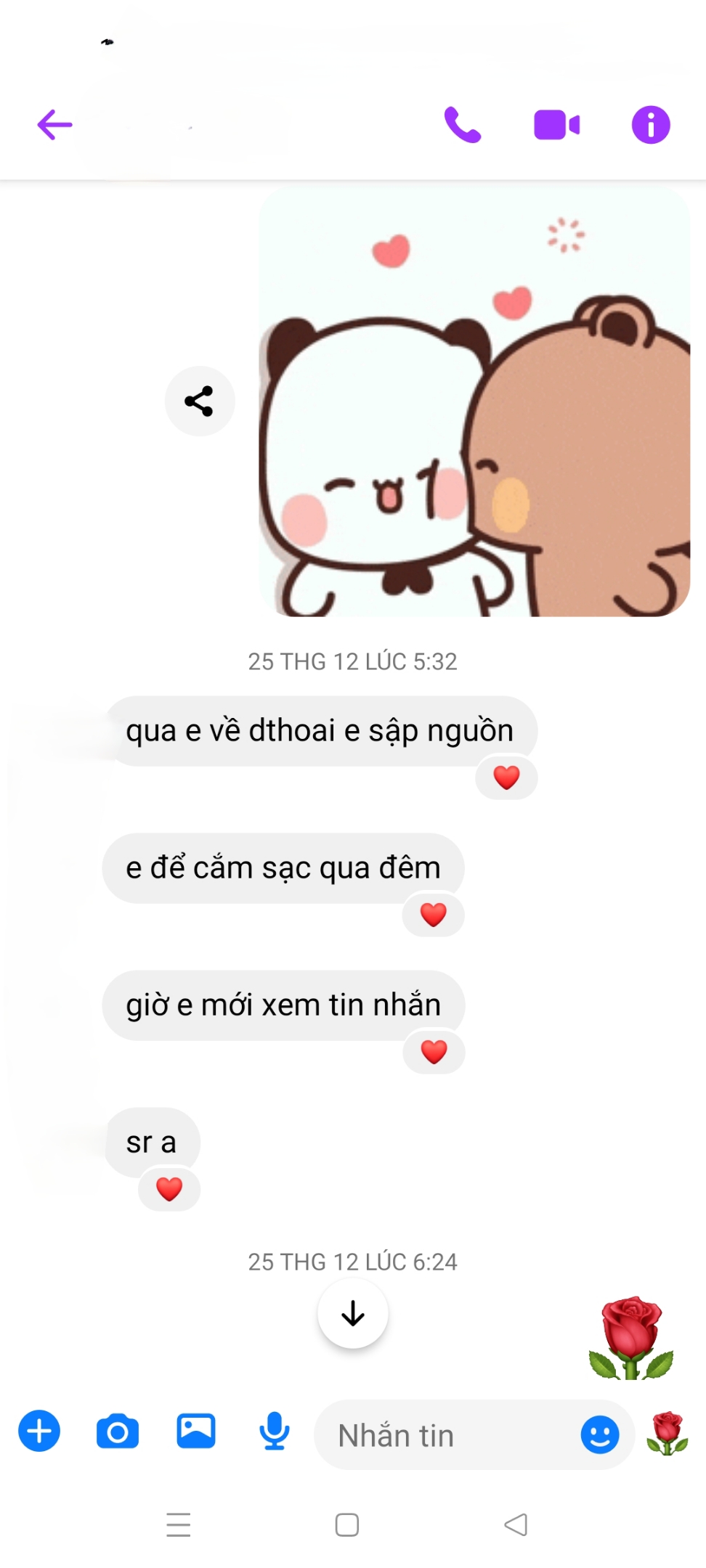Open more options plus menu
The width and height of the screenshot is (706, 1568).
tap(39, 1431)
